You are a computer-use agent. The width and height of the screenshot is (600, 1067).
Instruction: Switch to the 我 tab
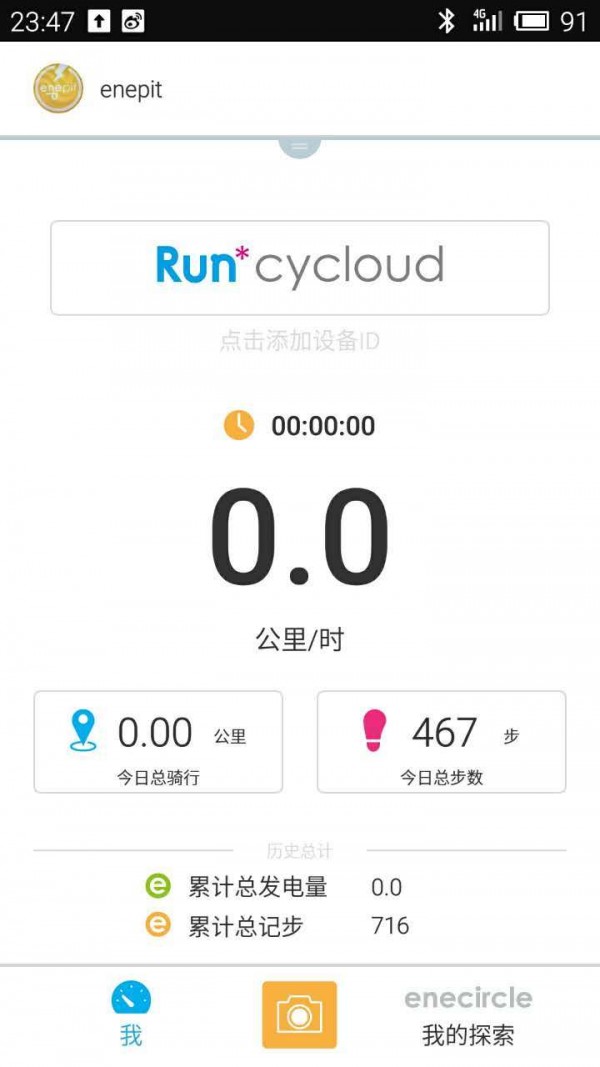pos(131,1015)
